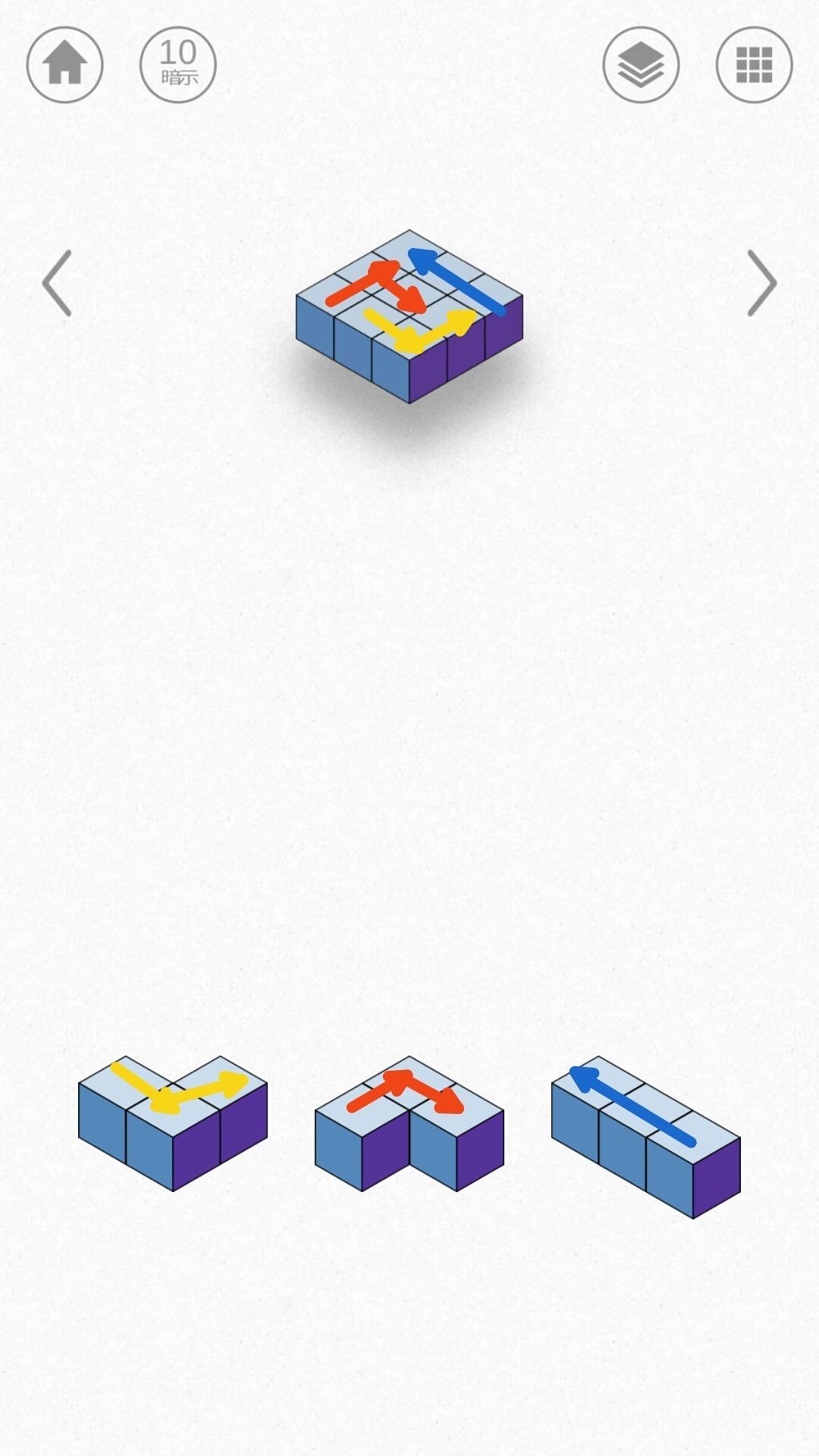Go to the home screen
Viewport: 819px width, 1456px height.
coord(64,64)
